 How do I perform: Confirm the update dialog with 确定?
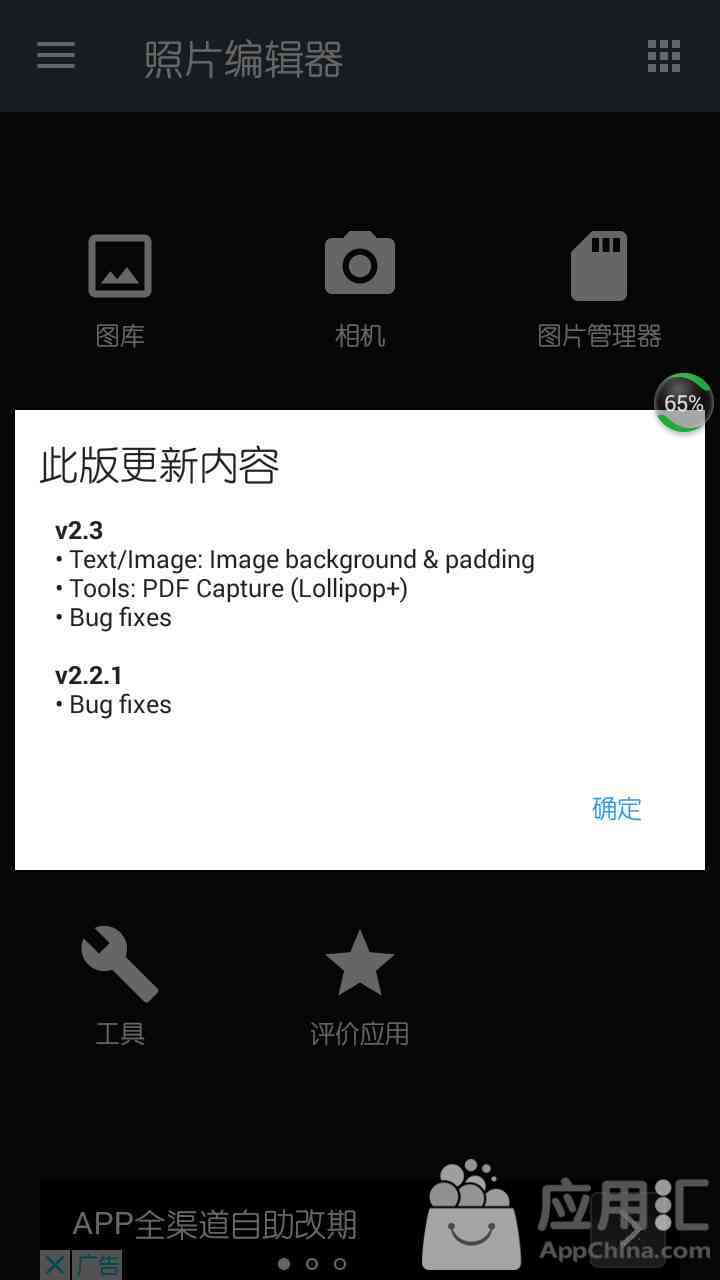[x=617, y=808]
